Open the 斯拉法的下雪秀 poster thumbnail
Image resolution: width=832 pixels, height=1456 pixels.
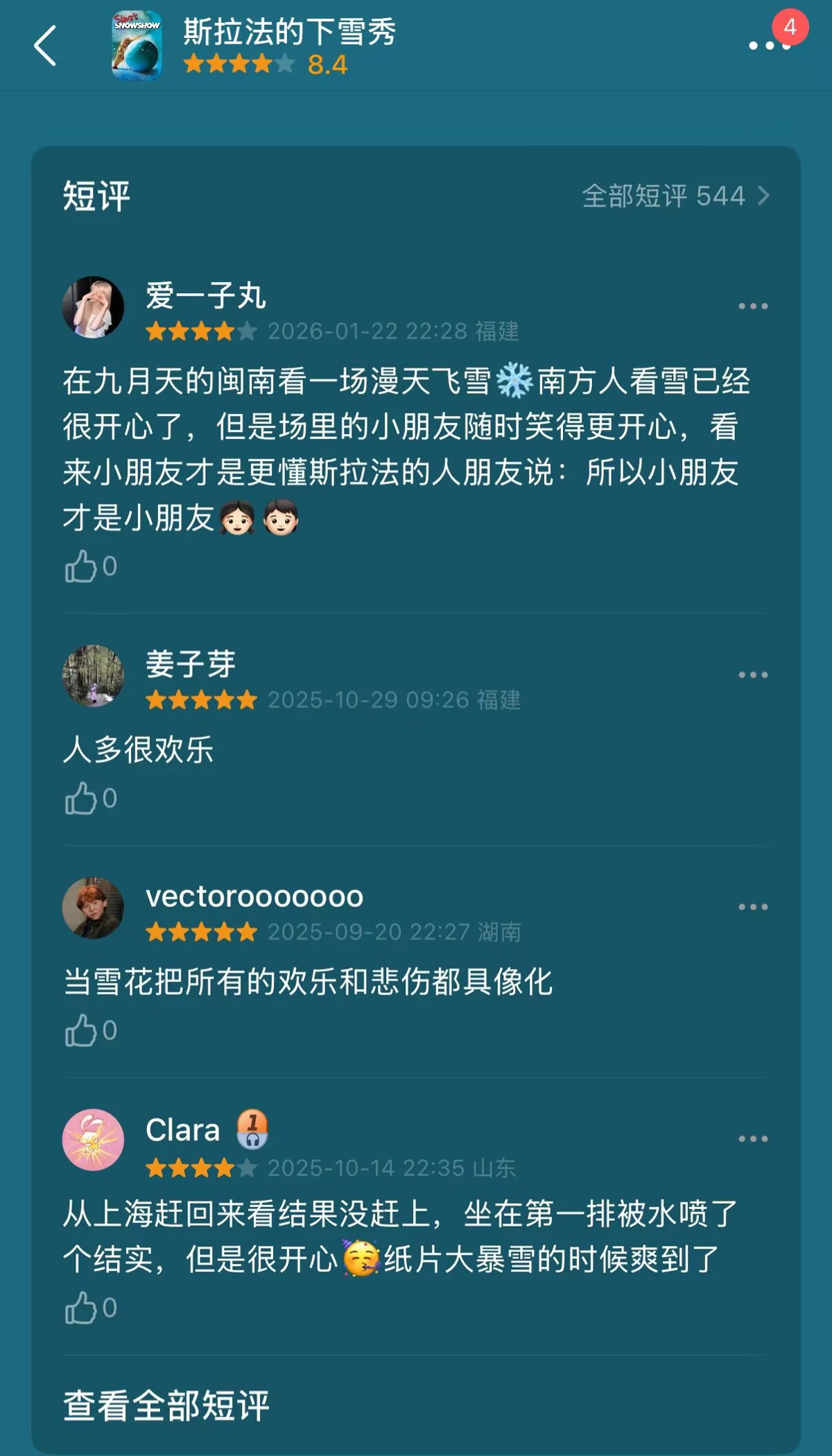(137, 46)
